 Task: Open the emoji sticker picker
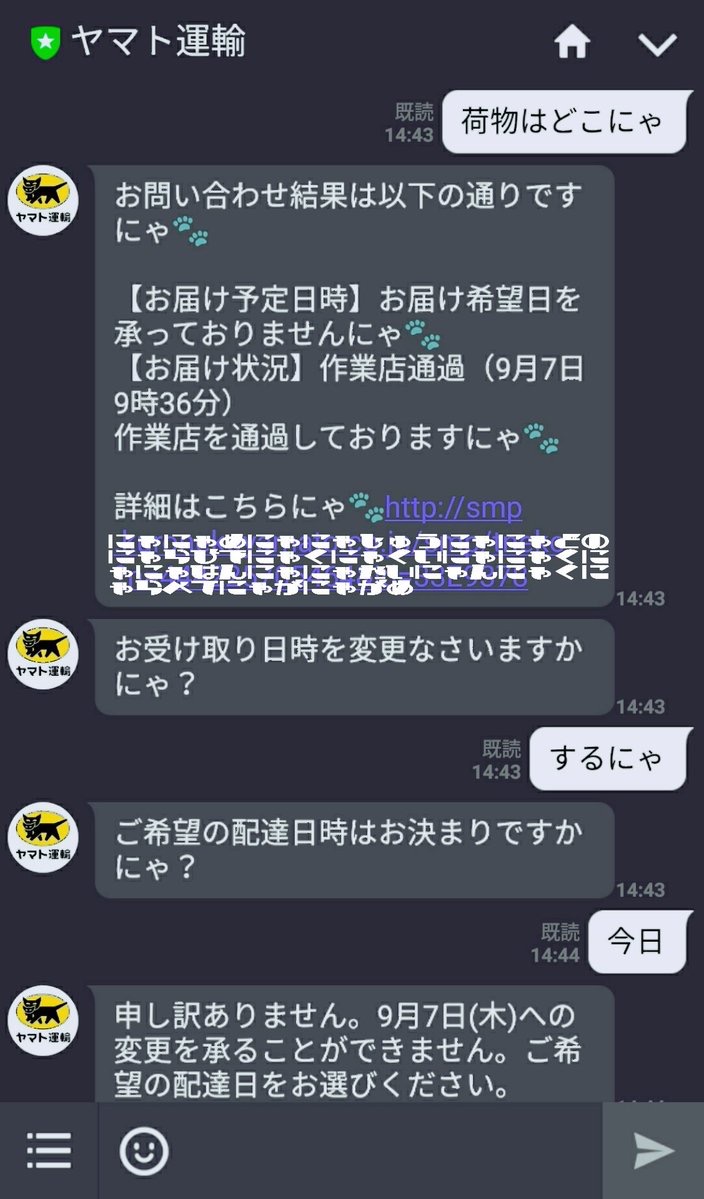tap(144, 1150)
